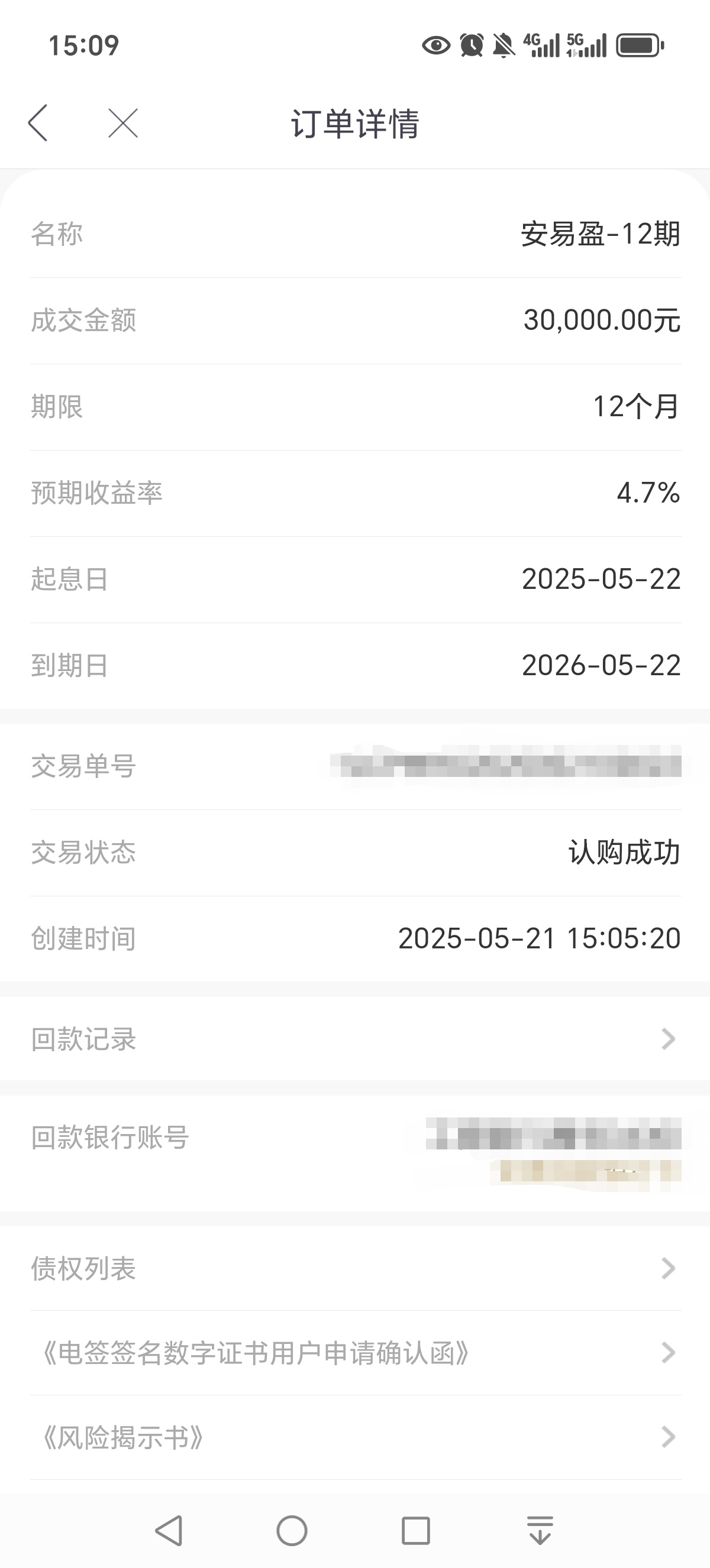Tap the system home button

[292, 1530]
